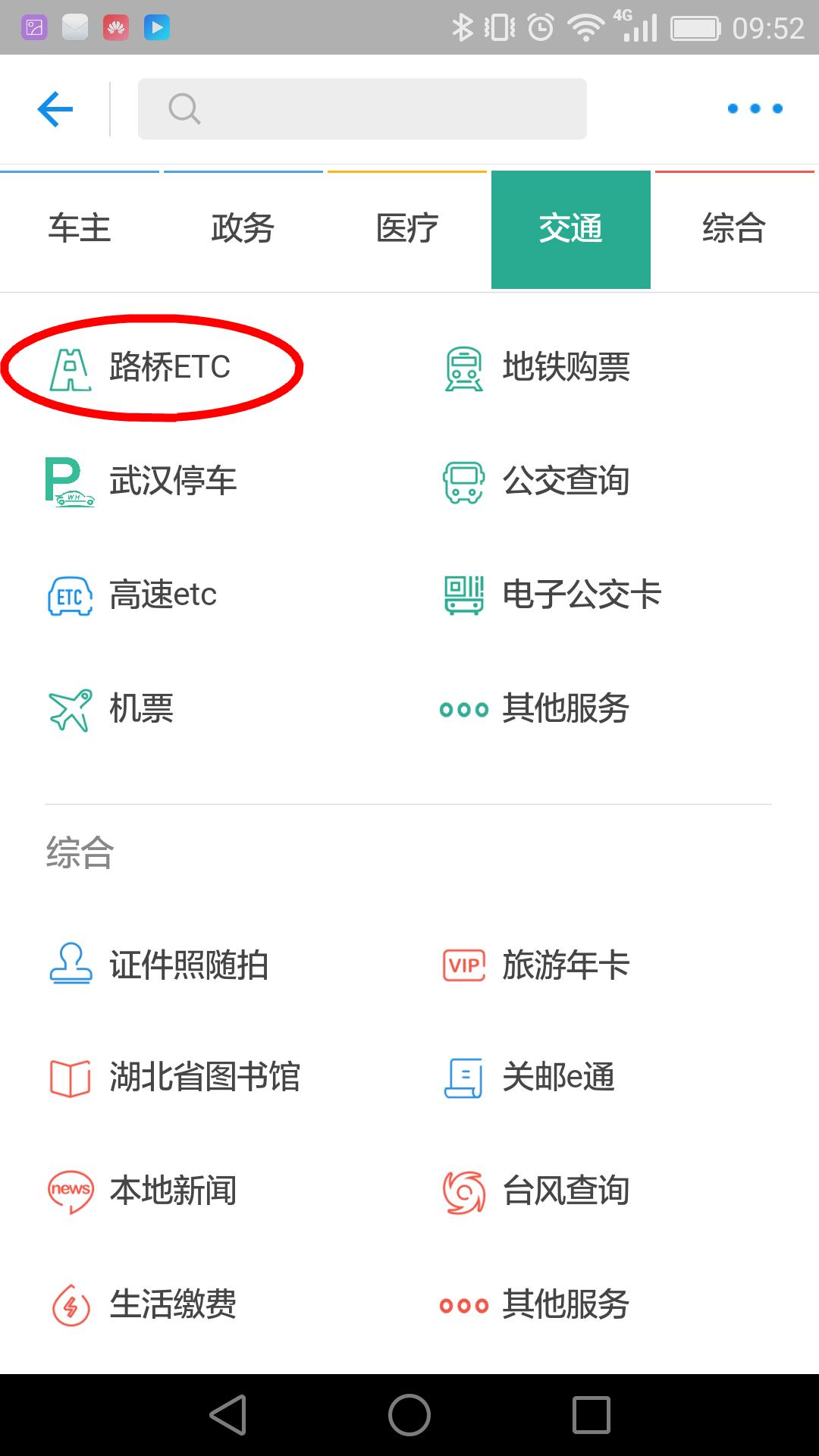Check 台风查询 typhoon lookup service
Screen dimensions: 819x1456
tap(565, 1191)
